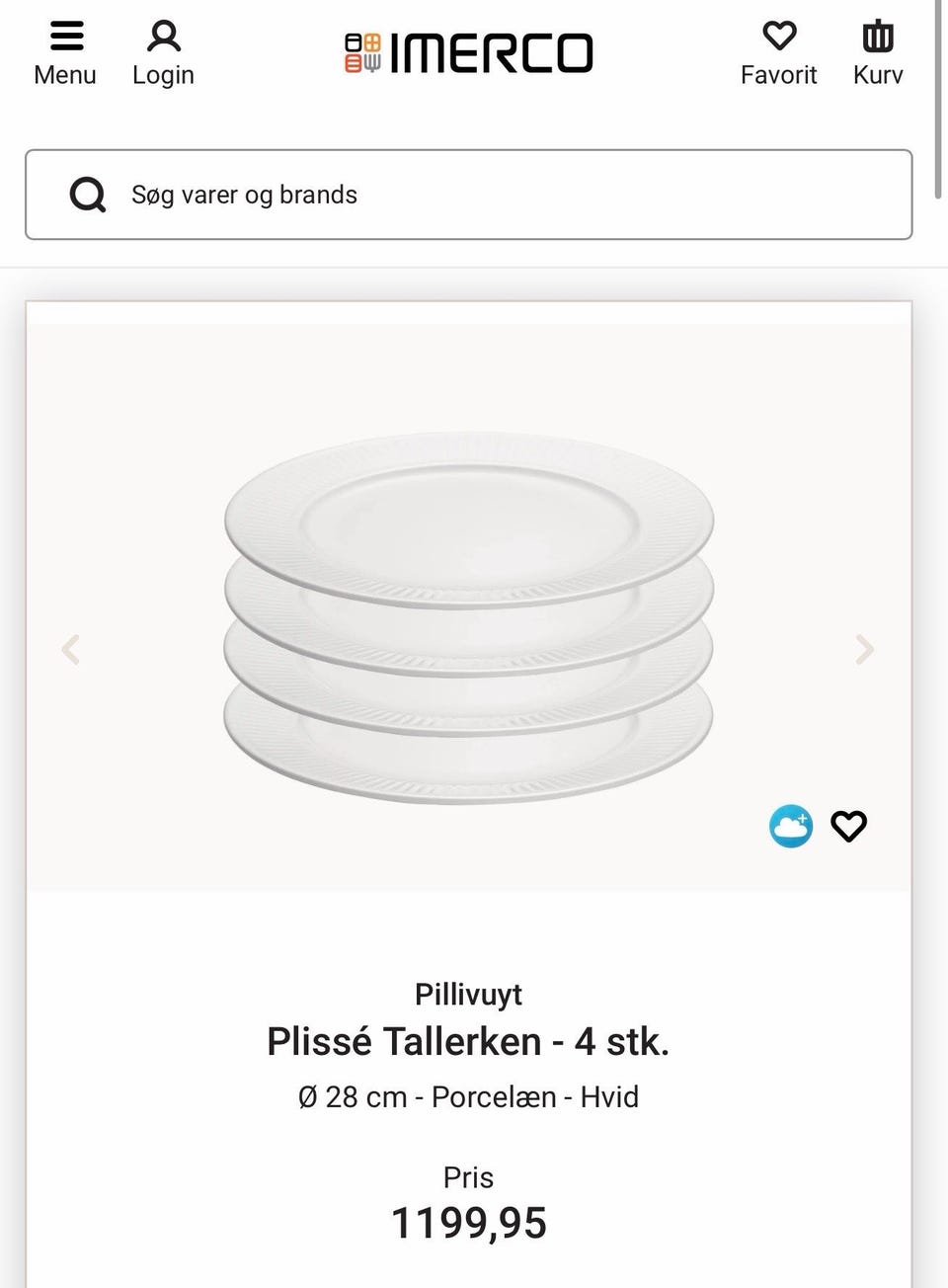Expand the navigation menu

65,47
